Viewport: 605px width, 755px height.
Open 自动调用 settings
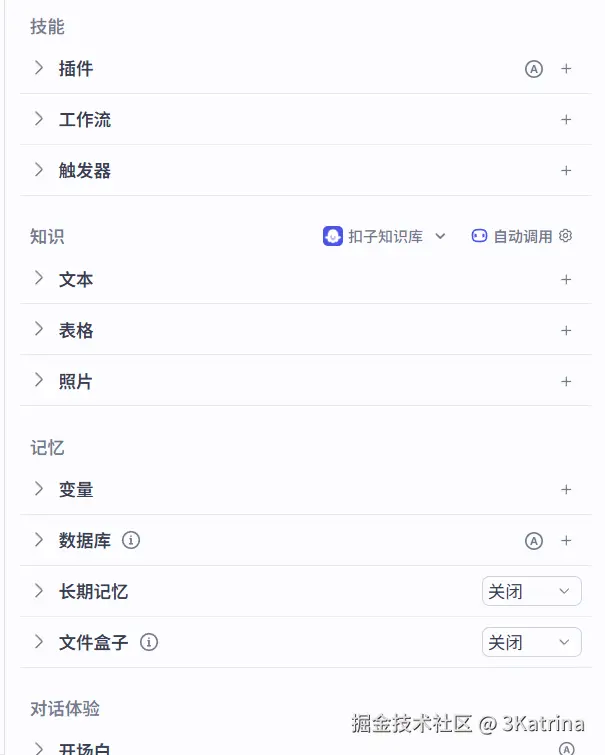(566, 236)
